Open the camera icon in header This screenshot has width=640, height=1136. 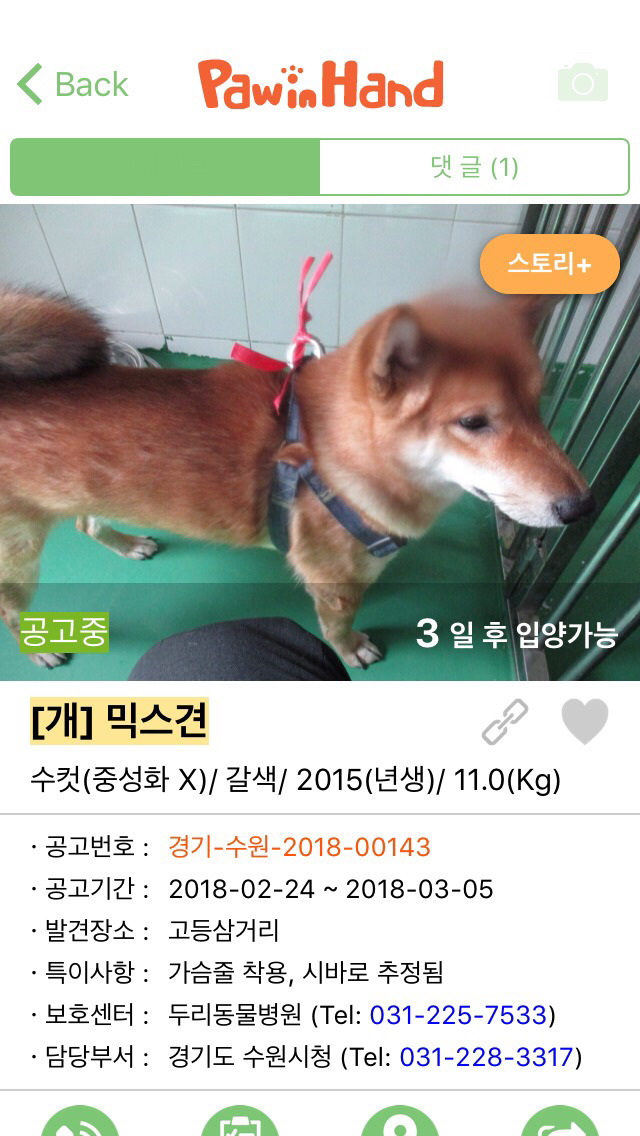[x=582, y=83]
